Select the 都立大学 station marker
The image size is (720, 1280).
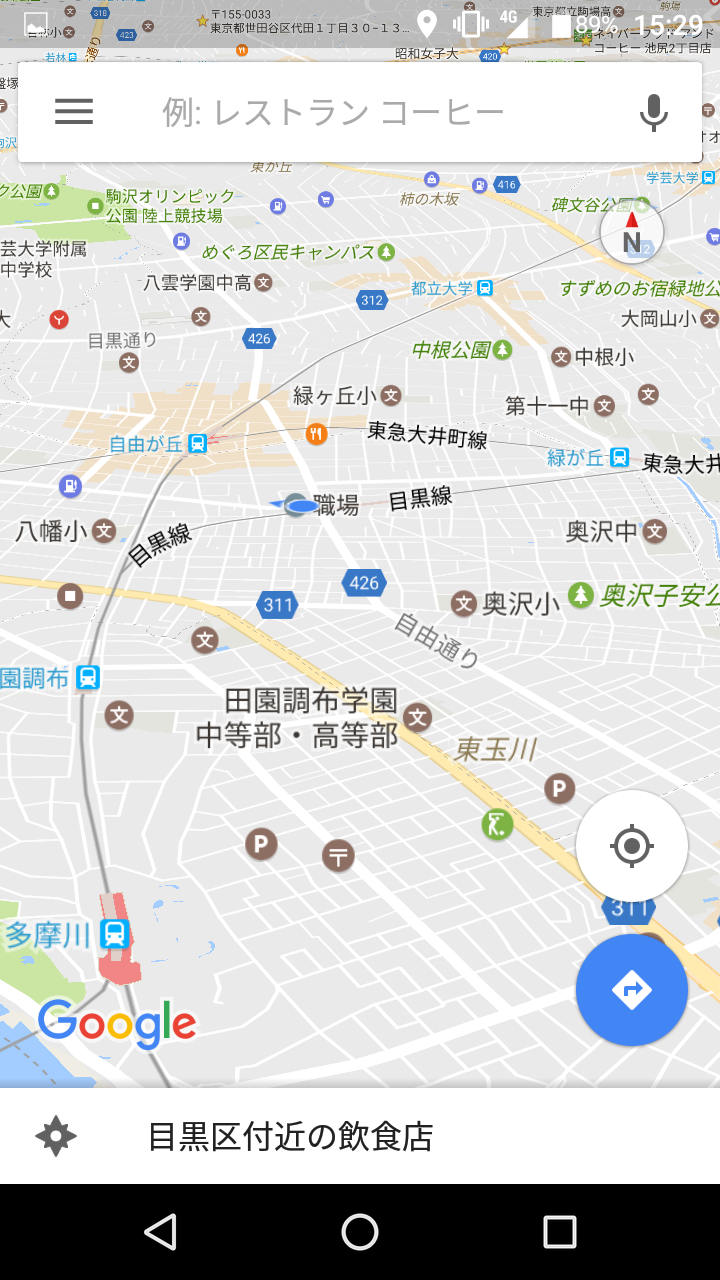point(484,288)
